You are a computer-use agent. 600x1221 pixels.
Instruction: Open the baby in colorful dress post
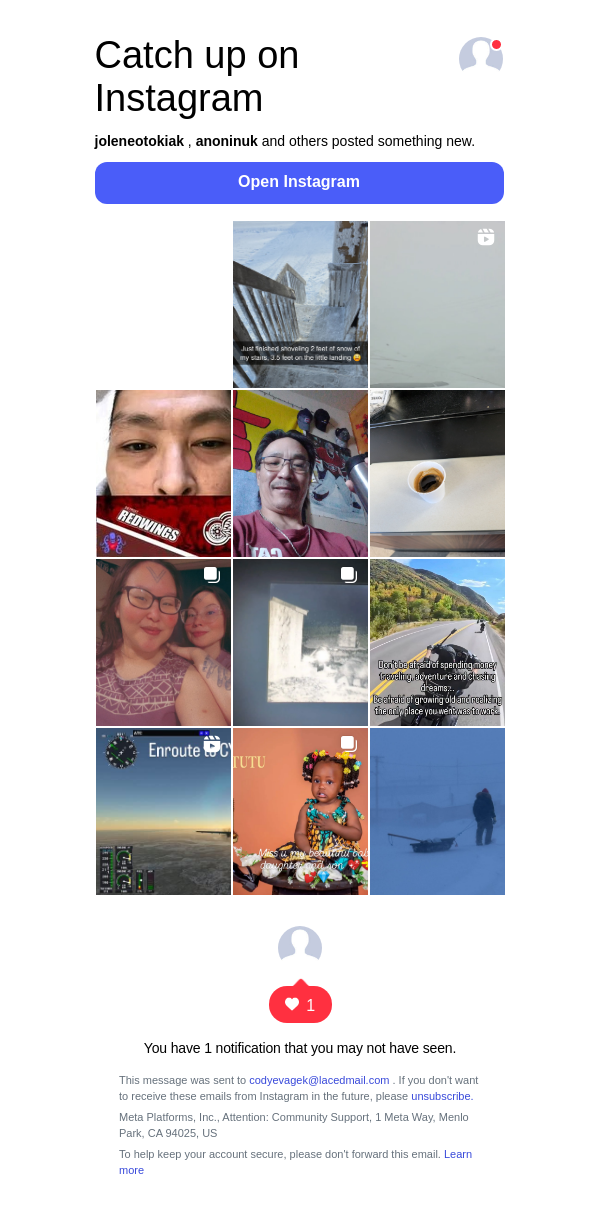(x=300, y=811)
